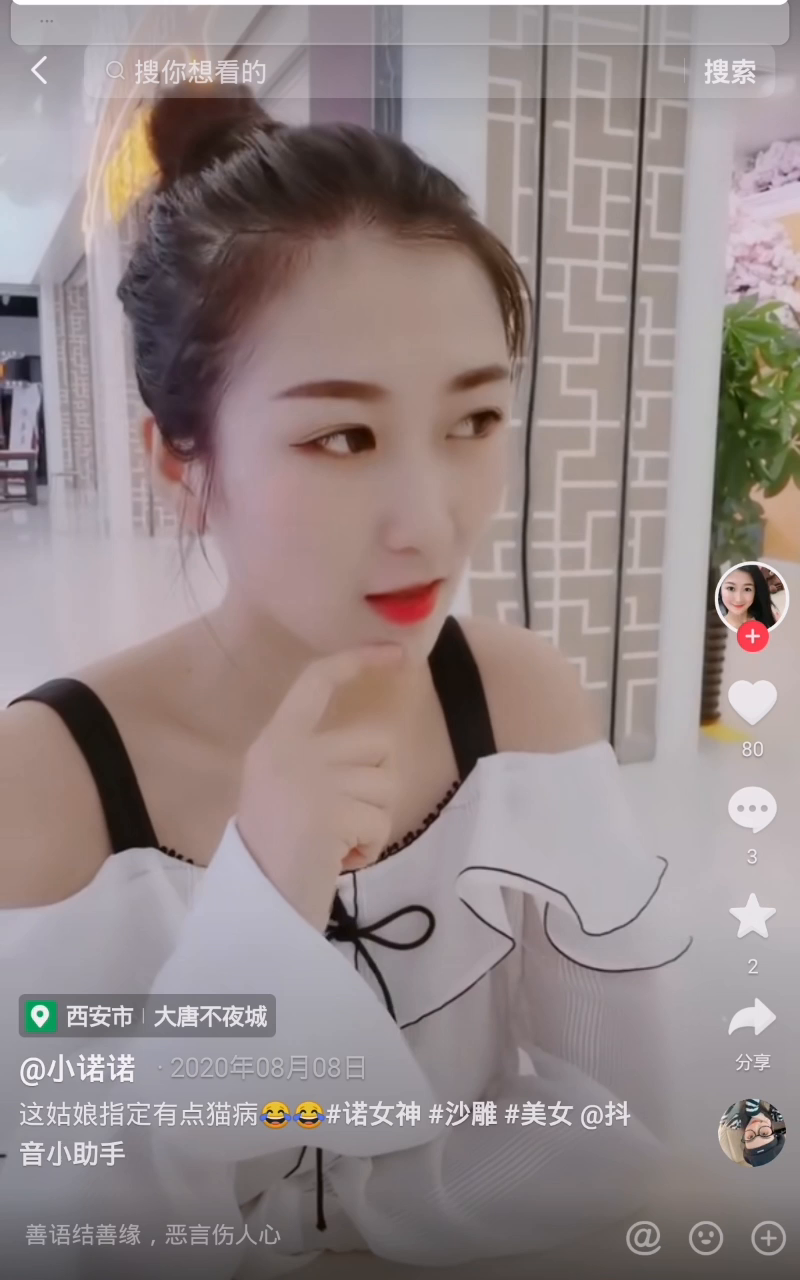Open the hashtag #诺女神
Image resolution: width=800 pixels, height=1280 pixels.
click(374, 1114)
